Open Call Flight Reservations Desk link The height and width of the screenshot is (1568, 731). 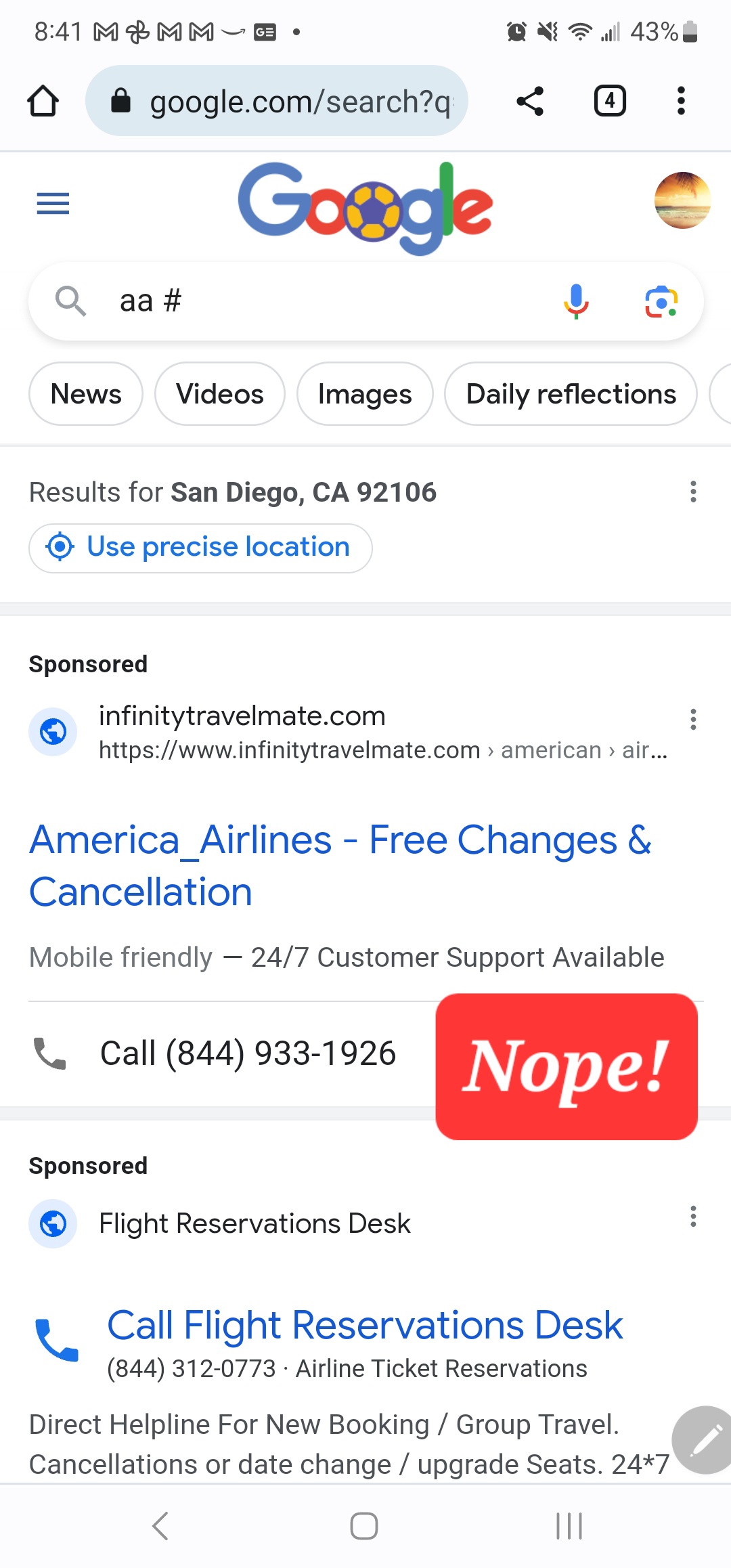point(365,1326)
